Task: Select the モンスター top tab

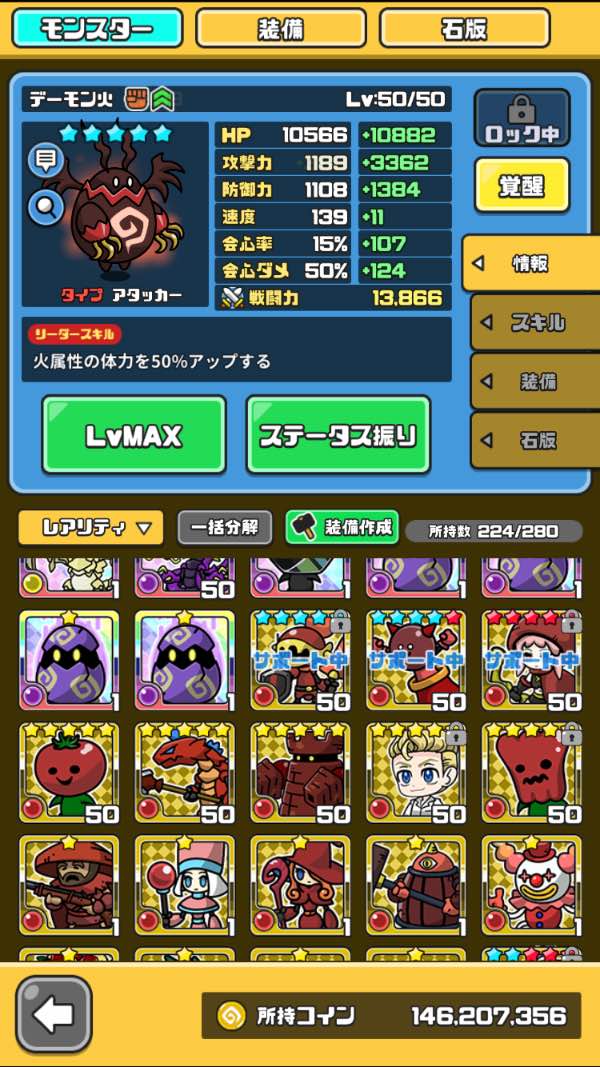Action: 97,28
